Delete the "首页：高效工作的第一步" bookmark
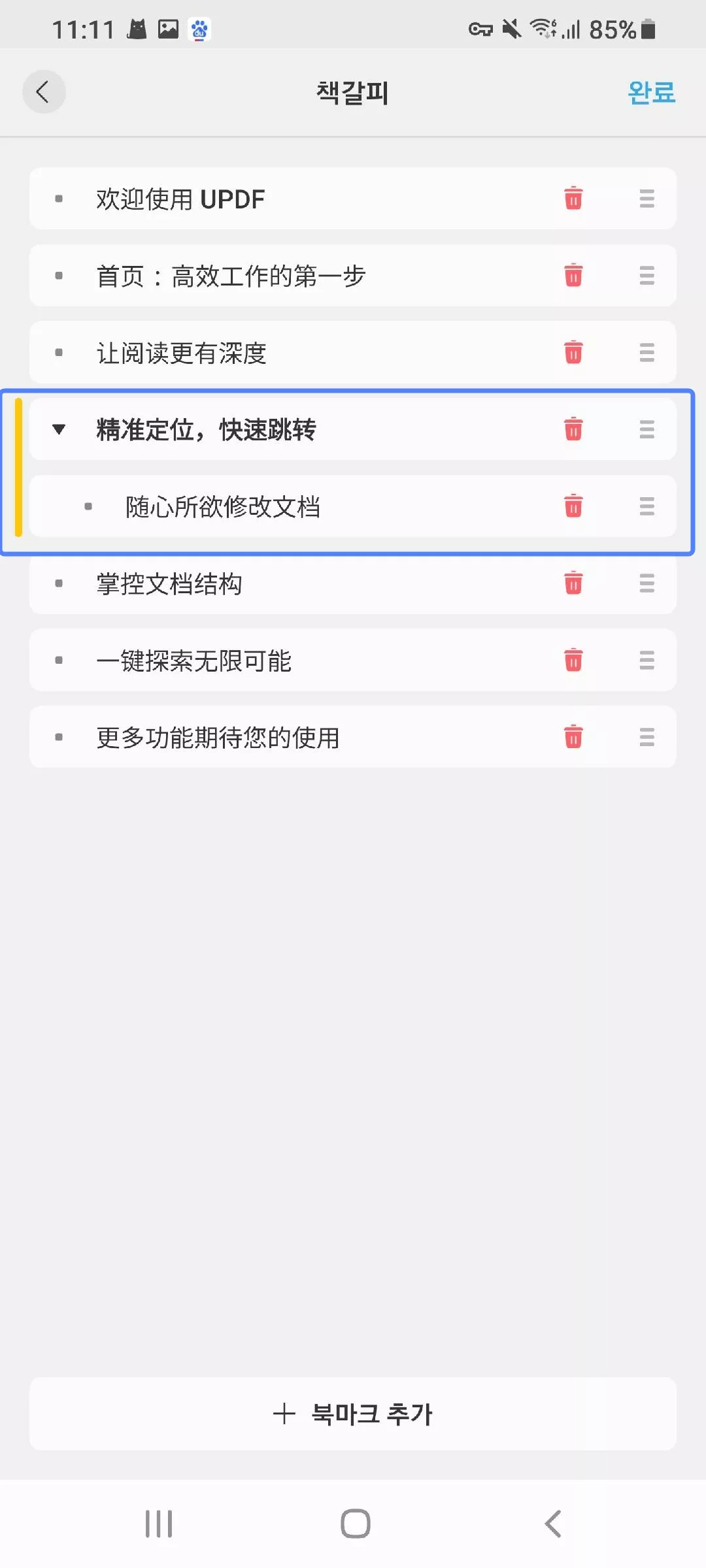 [x=573, y=276]
